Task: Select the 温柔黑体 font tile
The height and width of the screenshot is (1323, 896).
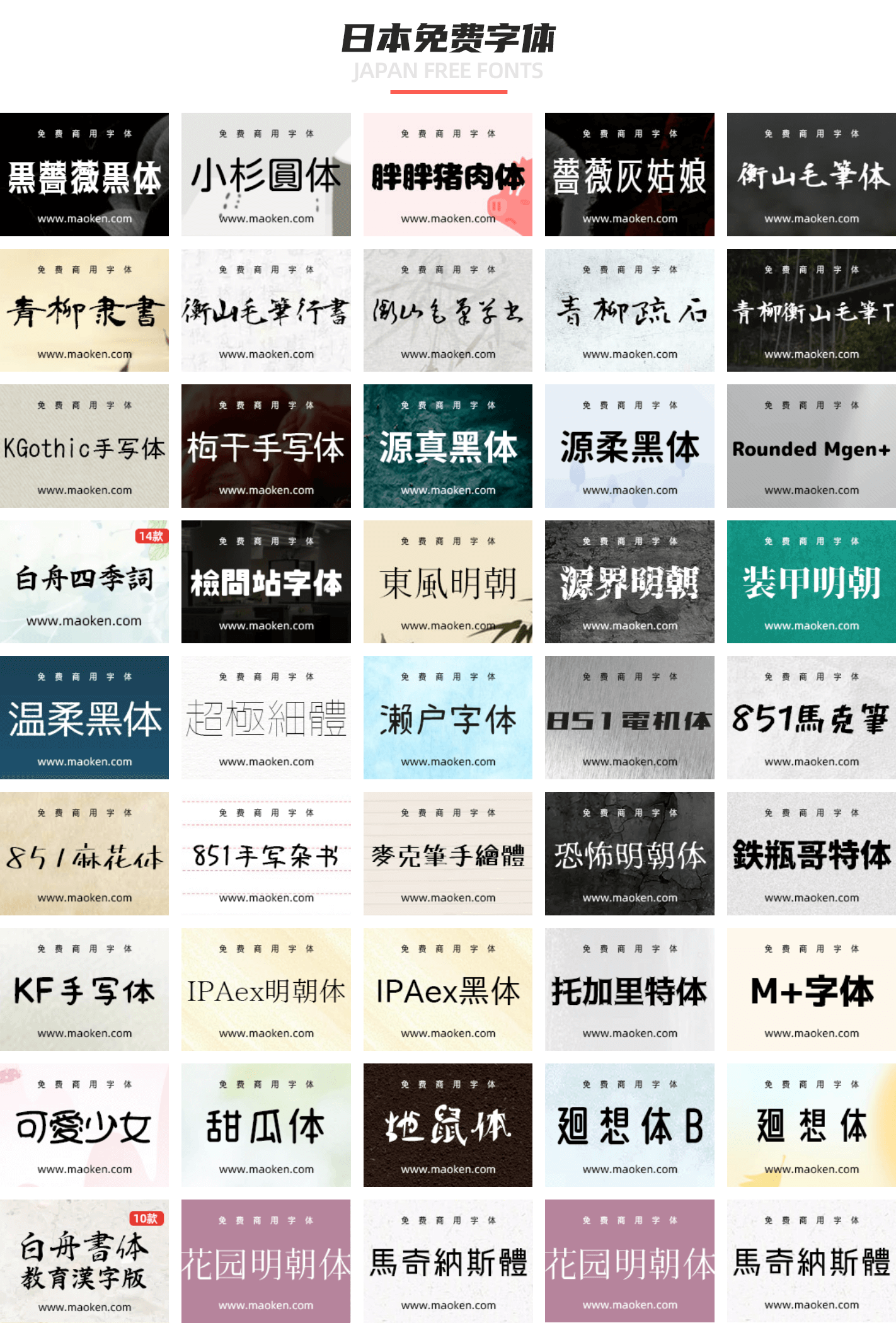Action: (x=84, y=718)
